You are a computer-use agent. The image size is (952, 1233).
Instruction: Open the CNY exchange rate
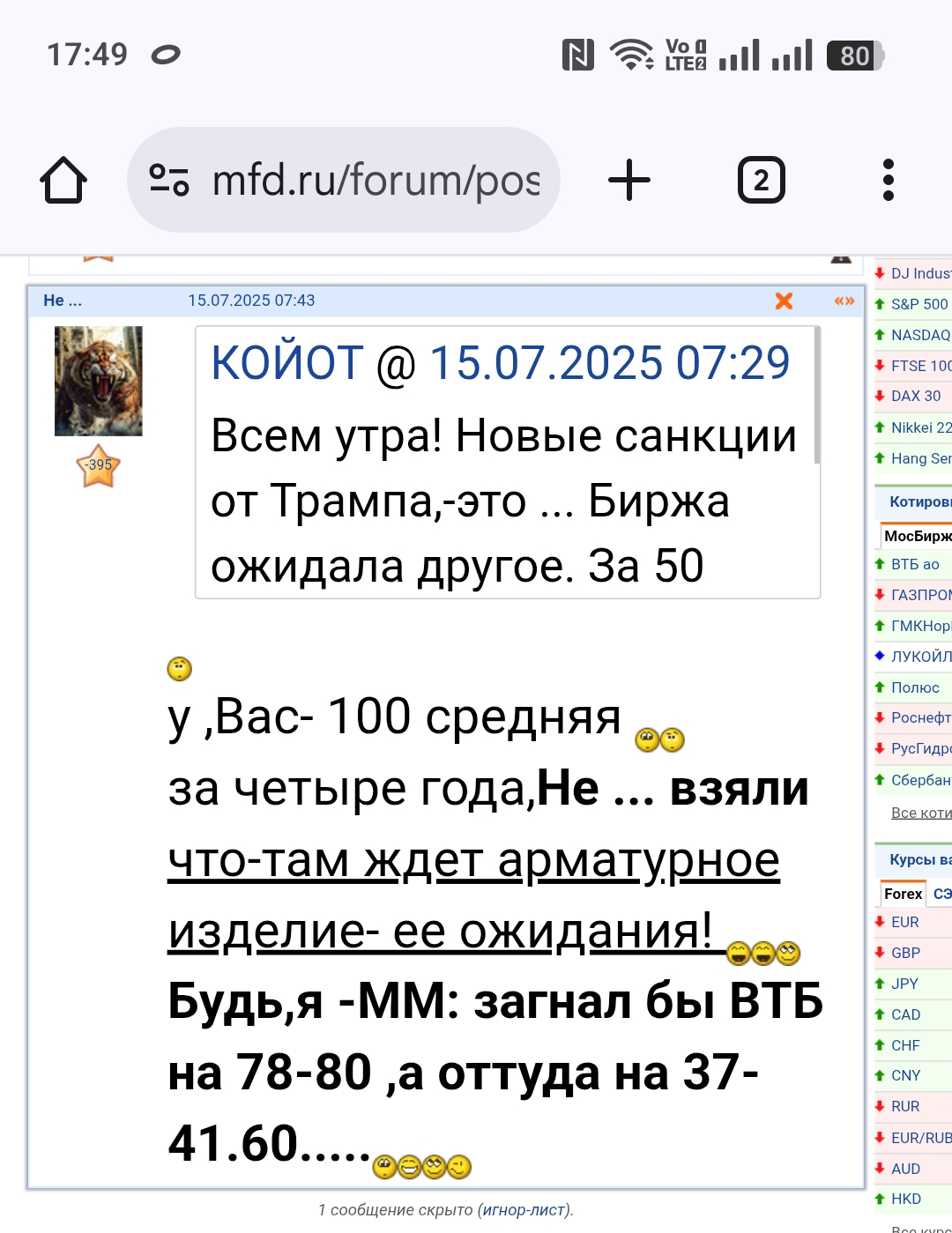pos(905,1075)
